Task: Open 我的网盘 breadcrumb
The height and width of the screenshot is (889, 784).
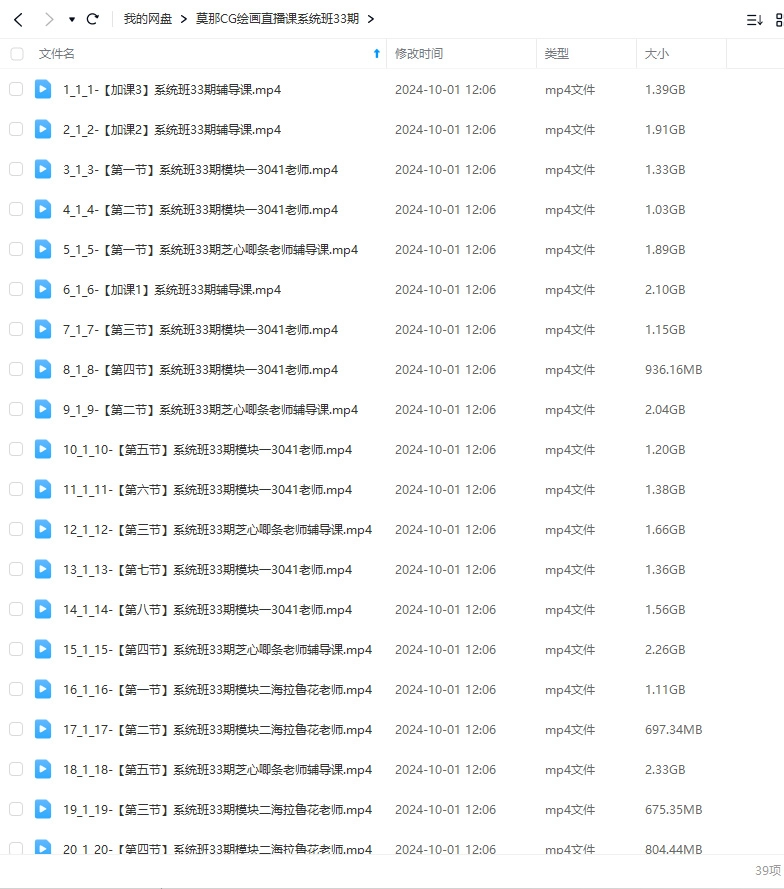Action: pyautogui.click(x=147, y=19)
